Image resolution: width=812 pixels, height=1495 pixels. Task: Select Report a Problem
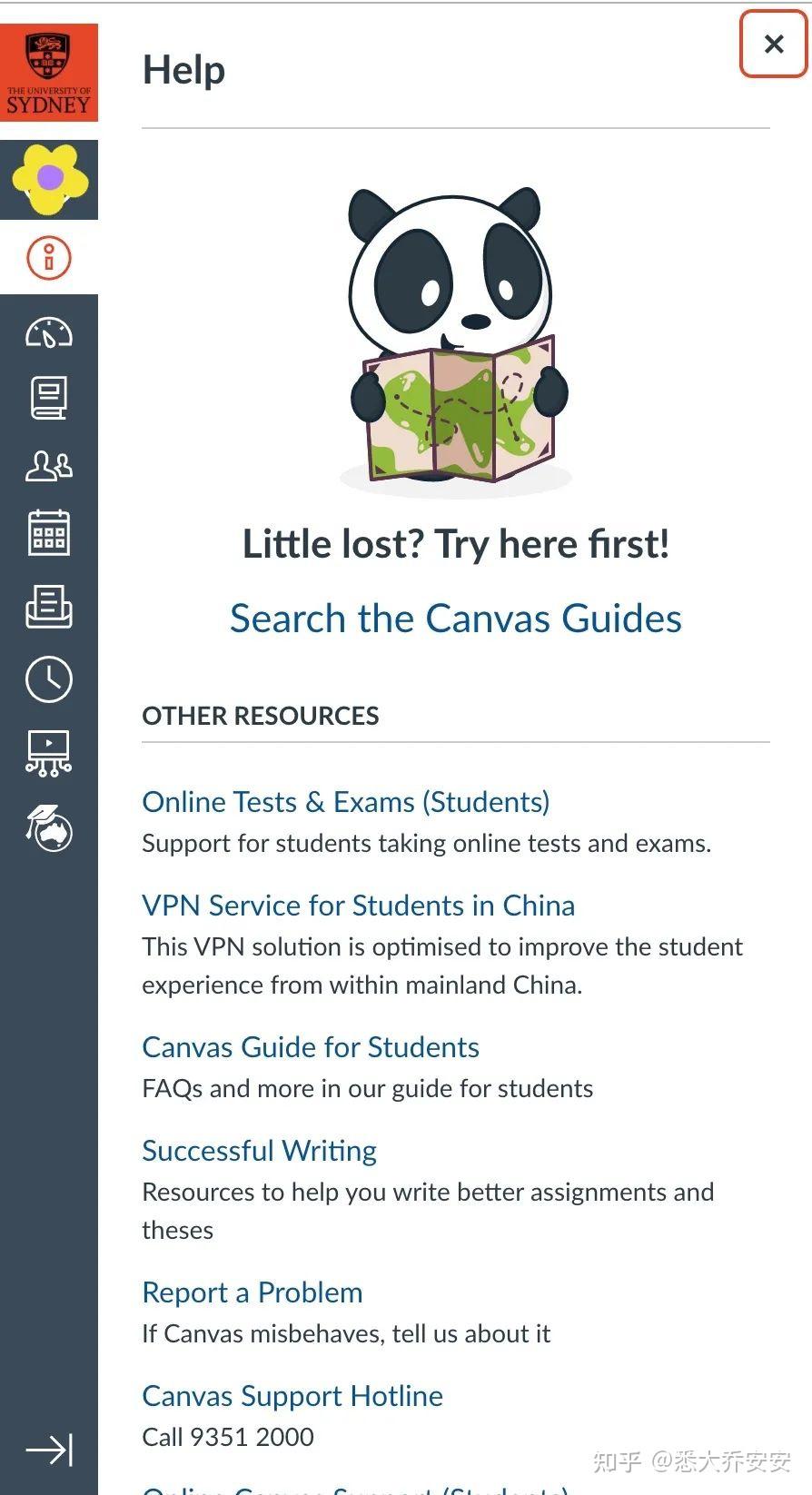(252, 1292)
